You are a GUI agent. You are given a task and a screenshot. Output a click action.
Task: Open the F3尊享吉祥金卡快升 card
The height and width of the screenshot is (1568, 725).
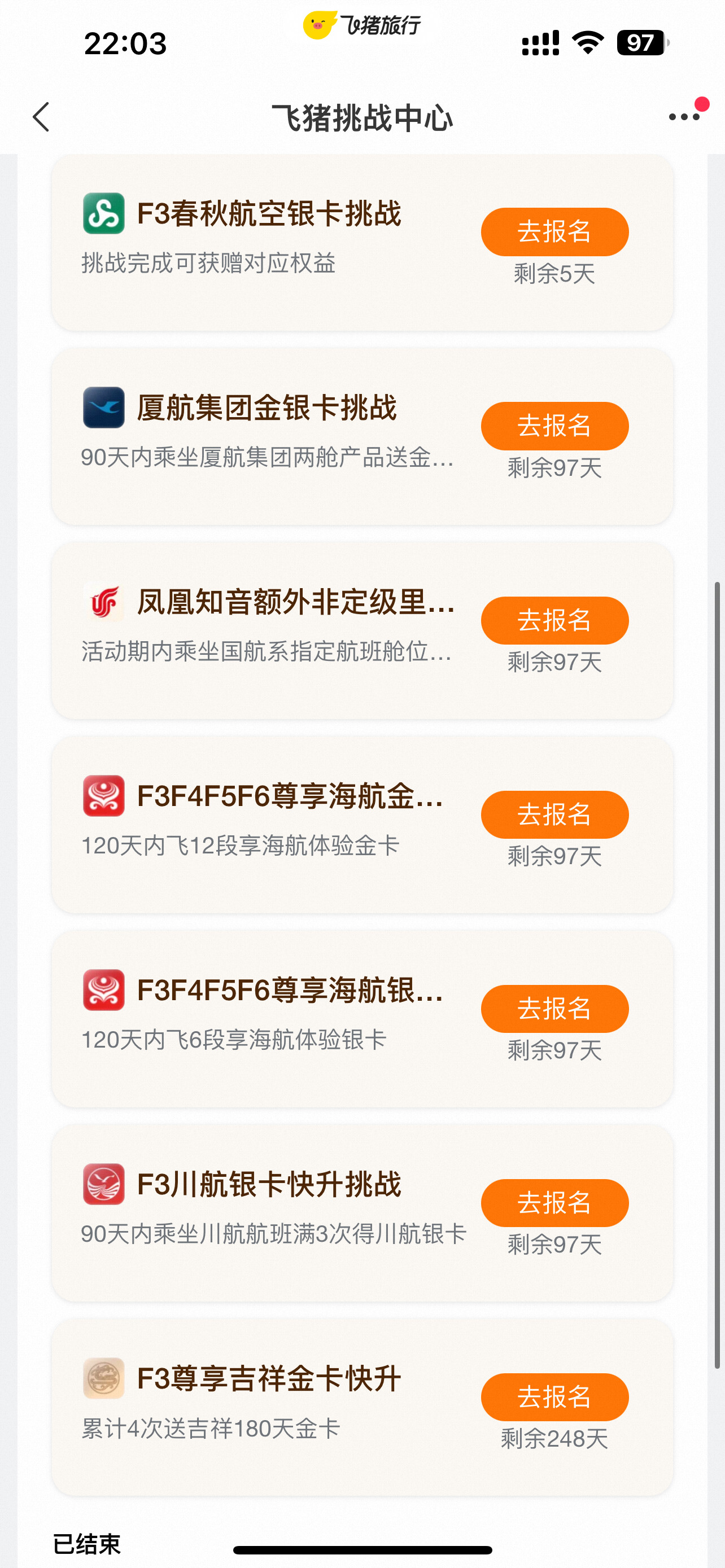click(268, 1379)
